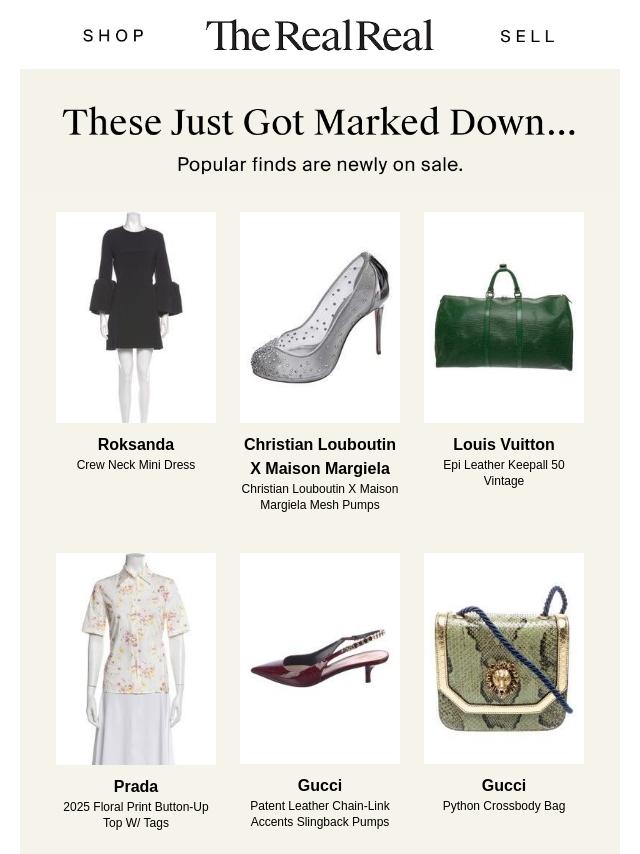Open the Roksanda Crew Neck Mini Dress
The width and height of the screenshot is (640, 854).
click(x=136, y=317)
